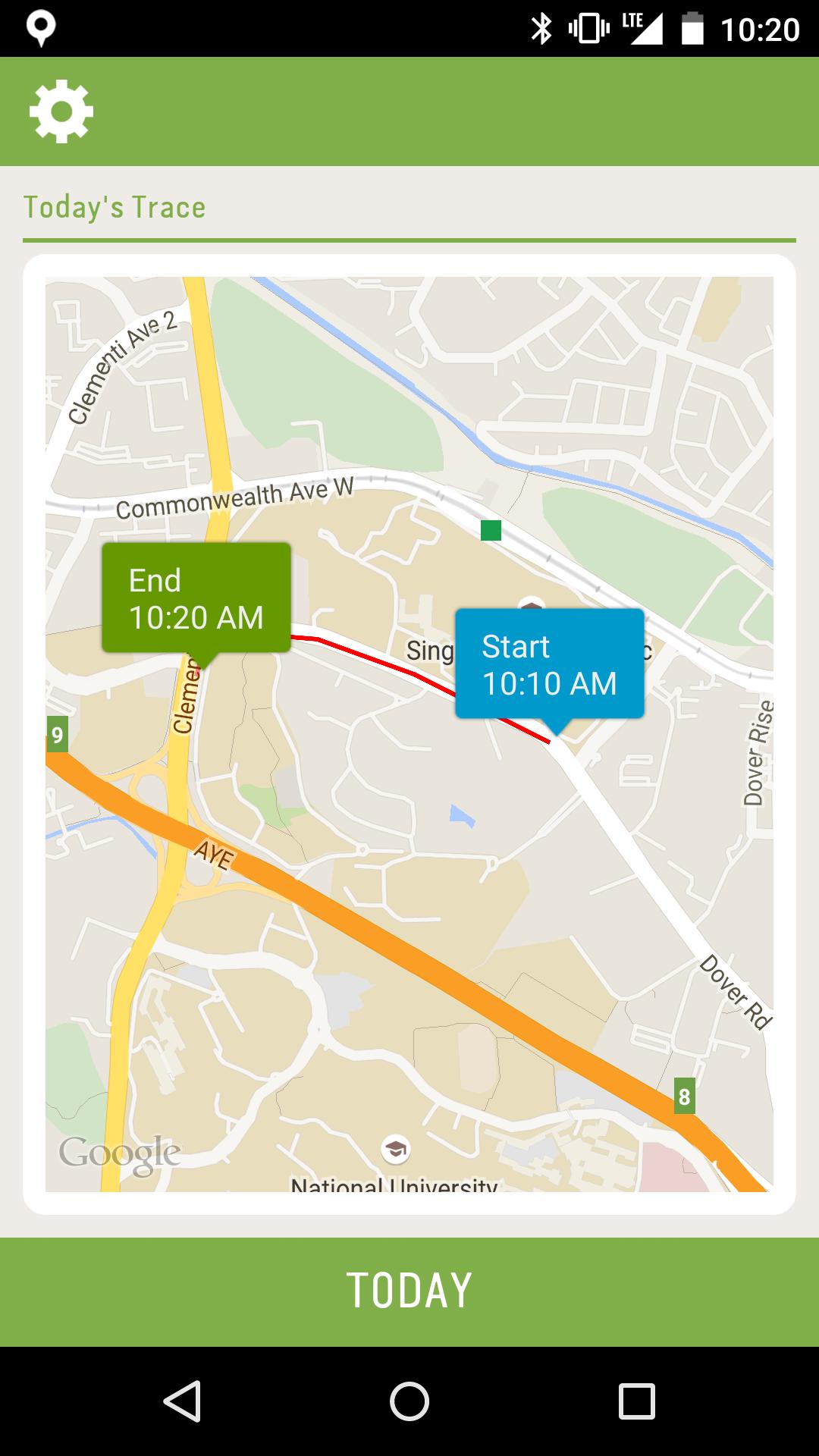Open the recent apps overview
Viewport: 819px width, 1456px height.
pyautogui.click(x=636, y=1401)
